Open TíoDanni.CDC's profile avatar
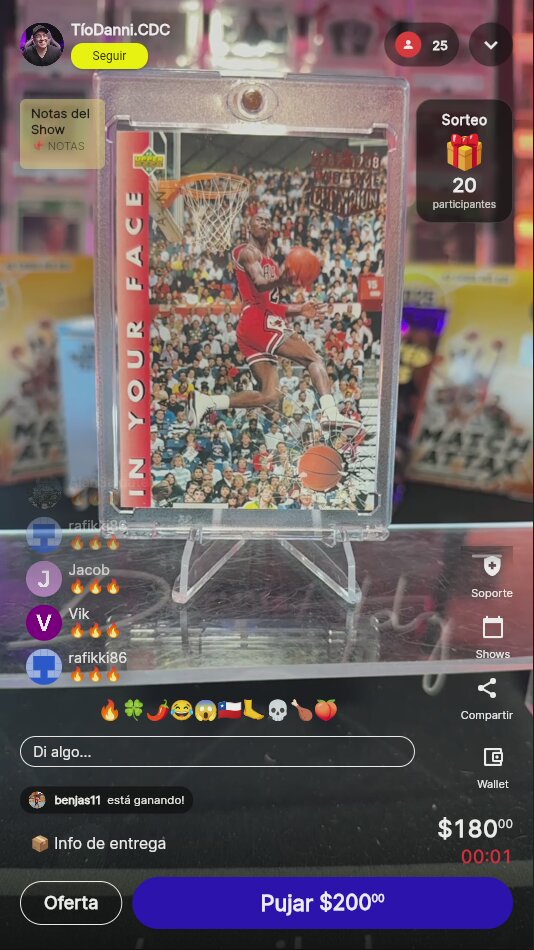 [x=42, y=44]
